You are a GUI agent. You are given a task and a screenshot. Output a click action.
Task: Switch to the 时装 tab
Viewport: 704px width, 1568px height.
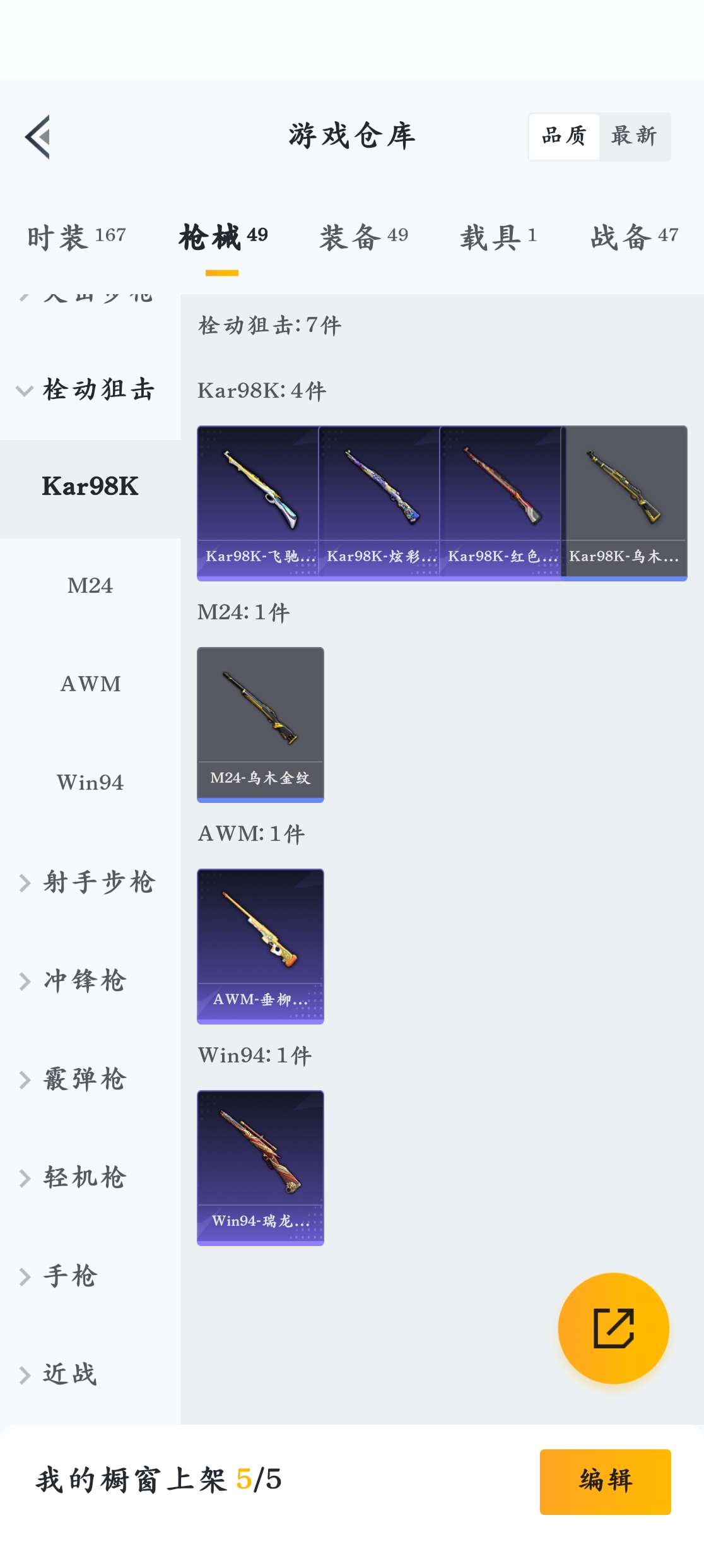pyautogui.click(x=76, y=237)
